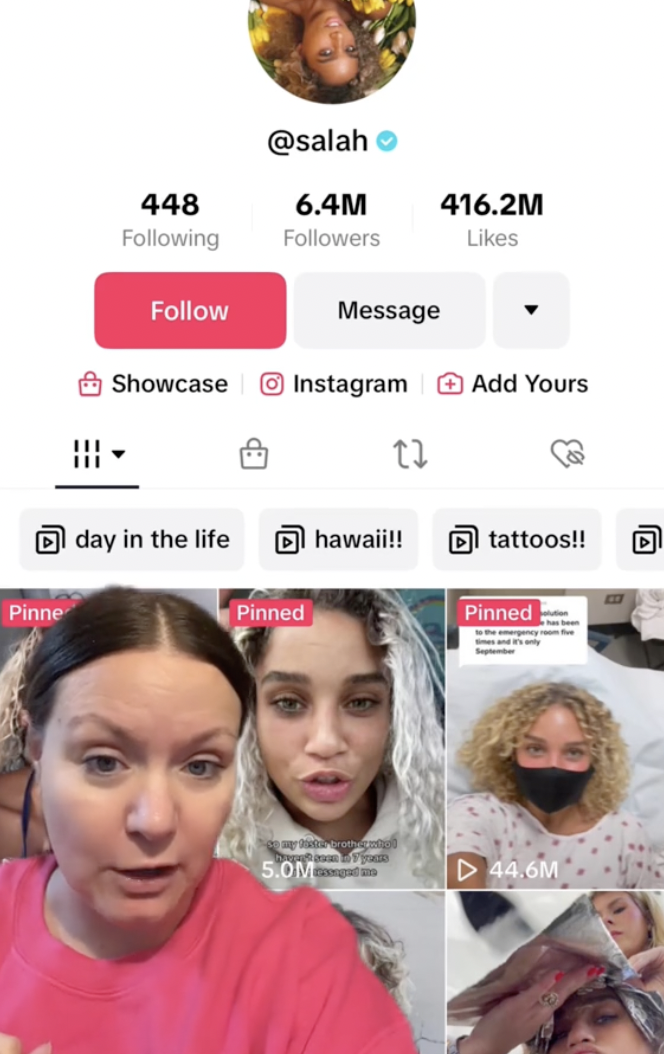Expand the dropdown arrow next to Message

(531, 311)
